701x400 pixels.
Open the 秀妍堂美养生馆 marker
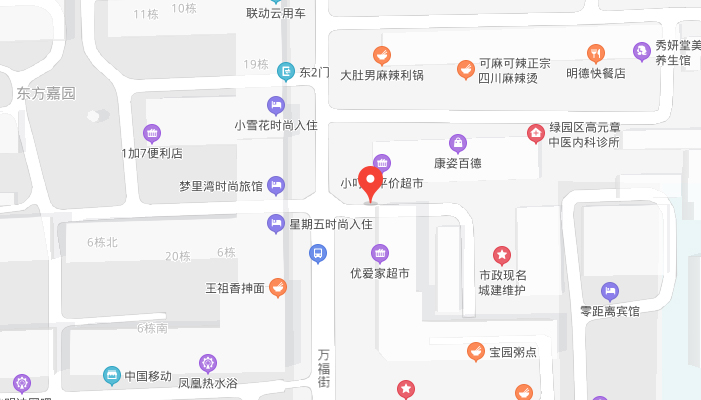[642, 51]
